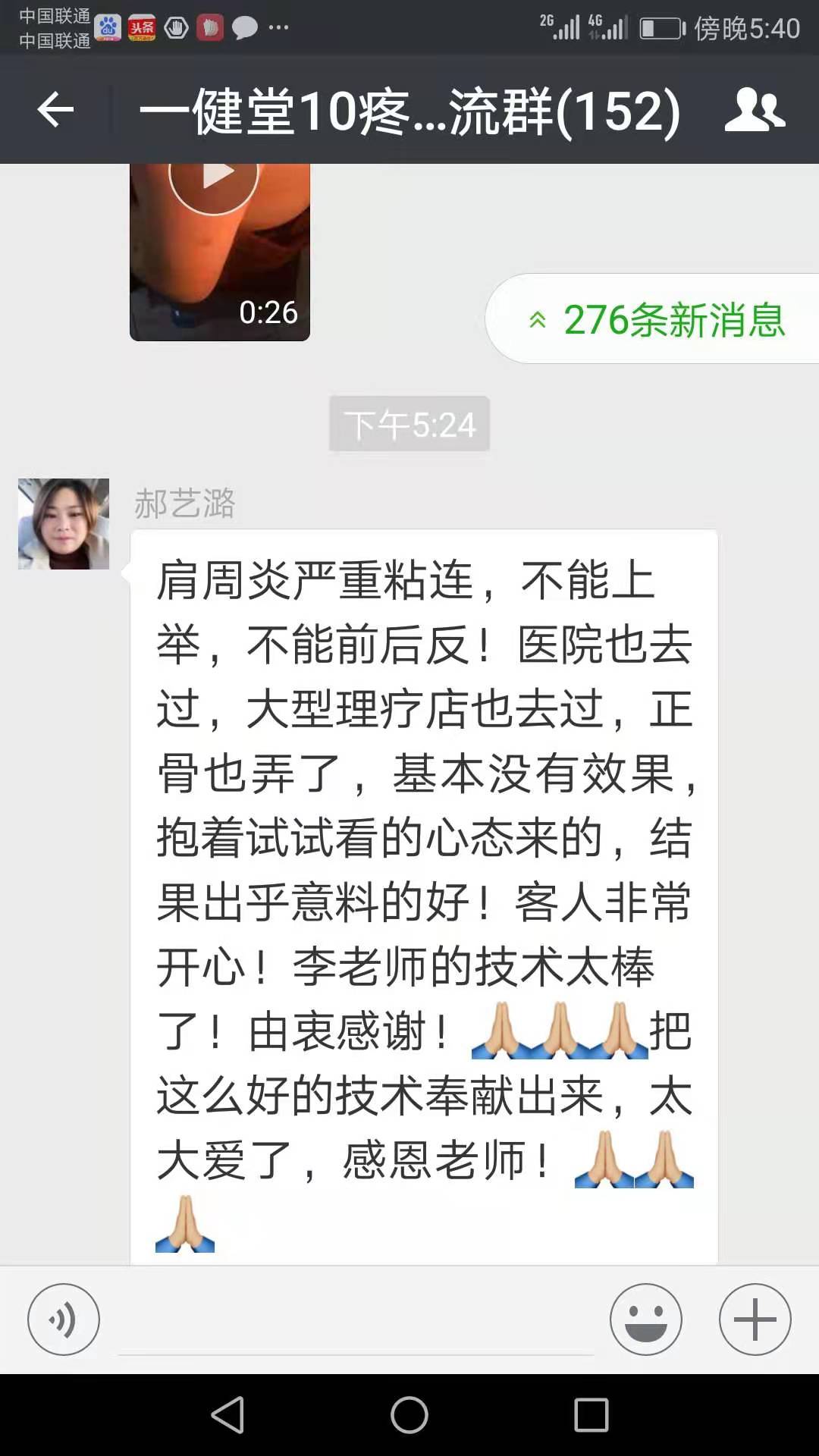The height and width of the screenshot is (1456, 819).
Task: Play the 0:26 video message
Action: (x=220, y=252)
